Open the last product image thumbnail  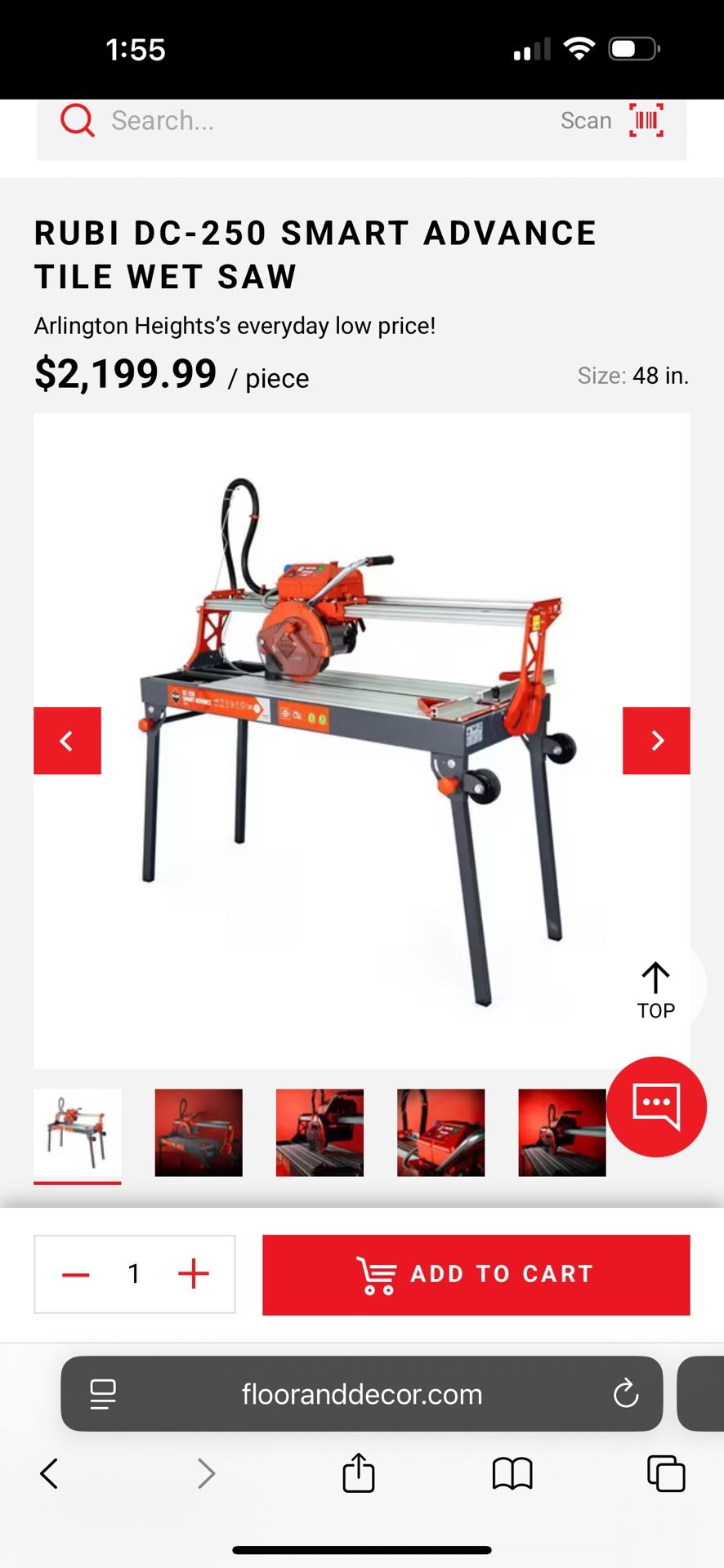[x=561, y=1133]
